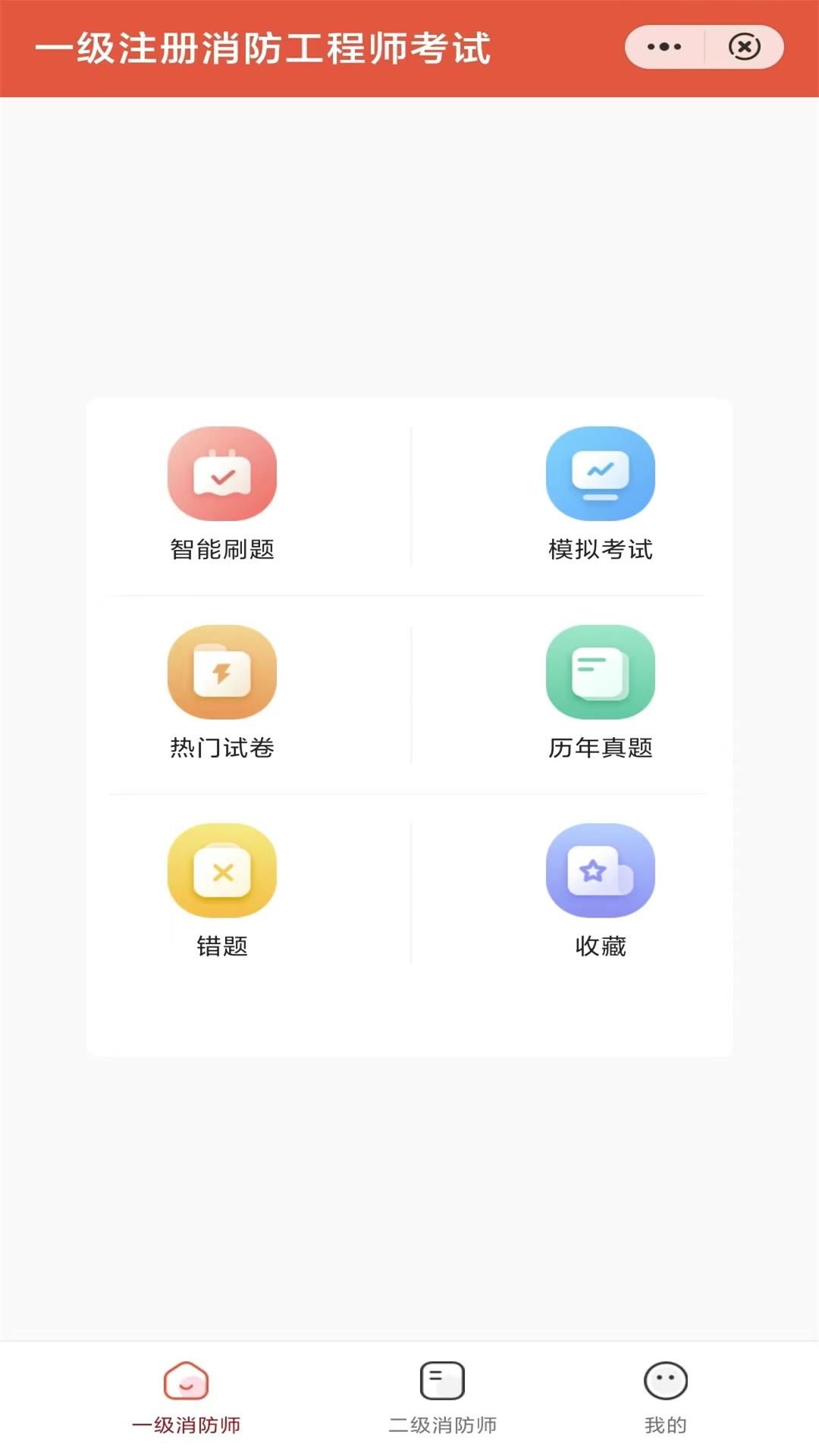Switch to 二级消防师 tab
819x1456 pixels.
443,1397
